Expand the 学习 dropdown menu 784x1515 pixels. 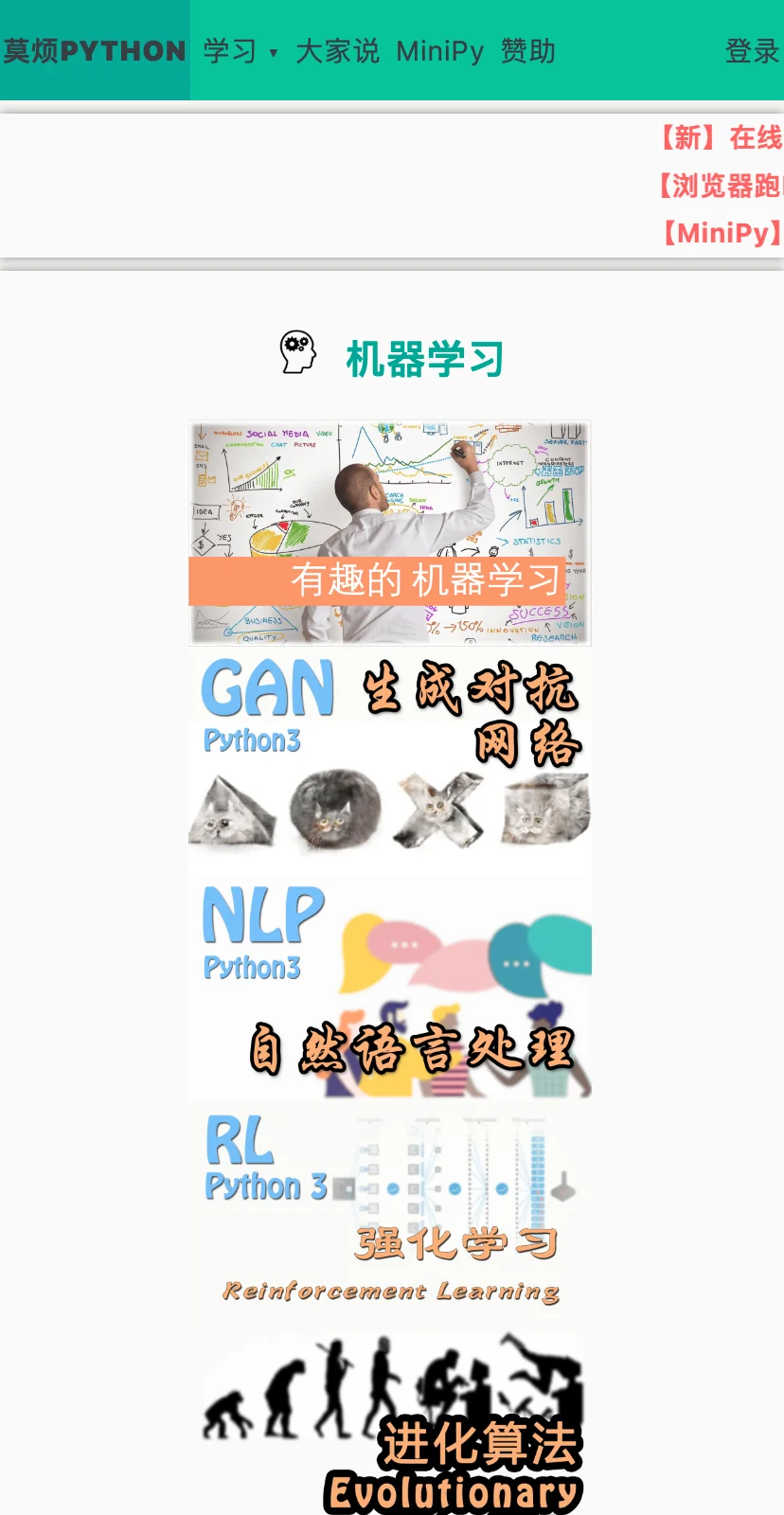click(240, 51)
